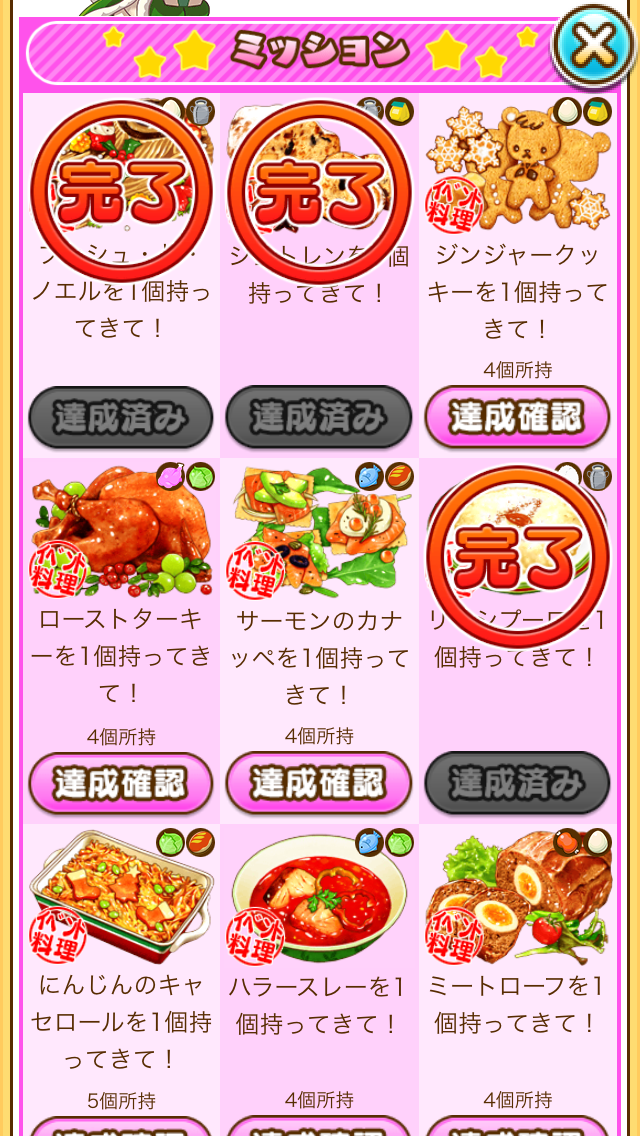Open the ジンジャークッキー dish image
Screen dimensions: 640x1136
[517, 165]
